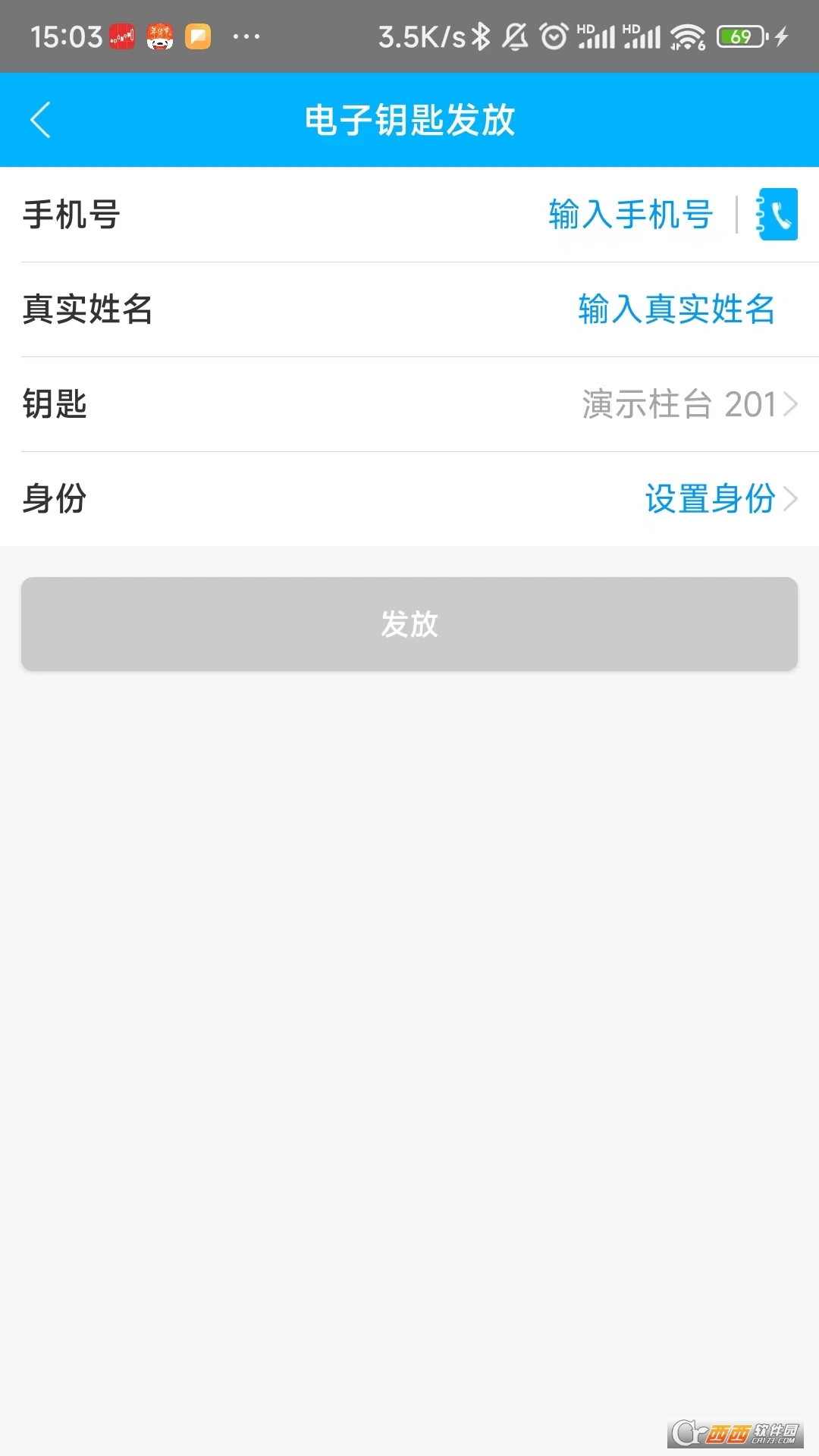This screenshot has width=819, height=1456.
Task: Open contacts picker icon beside phone field
Action: coord(777,215)
